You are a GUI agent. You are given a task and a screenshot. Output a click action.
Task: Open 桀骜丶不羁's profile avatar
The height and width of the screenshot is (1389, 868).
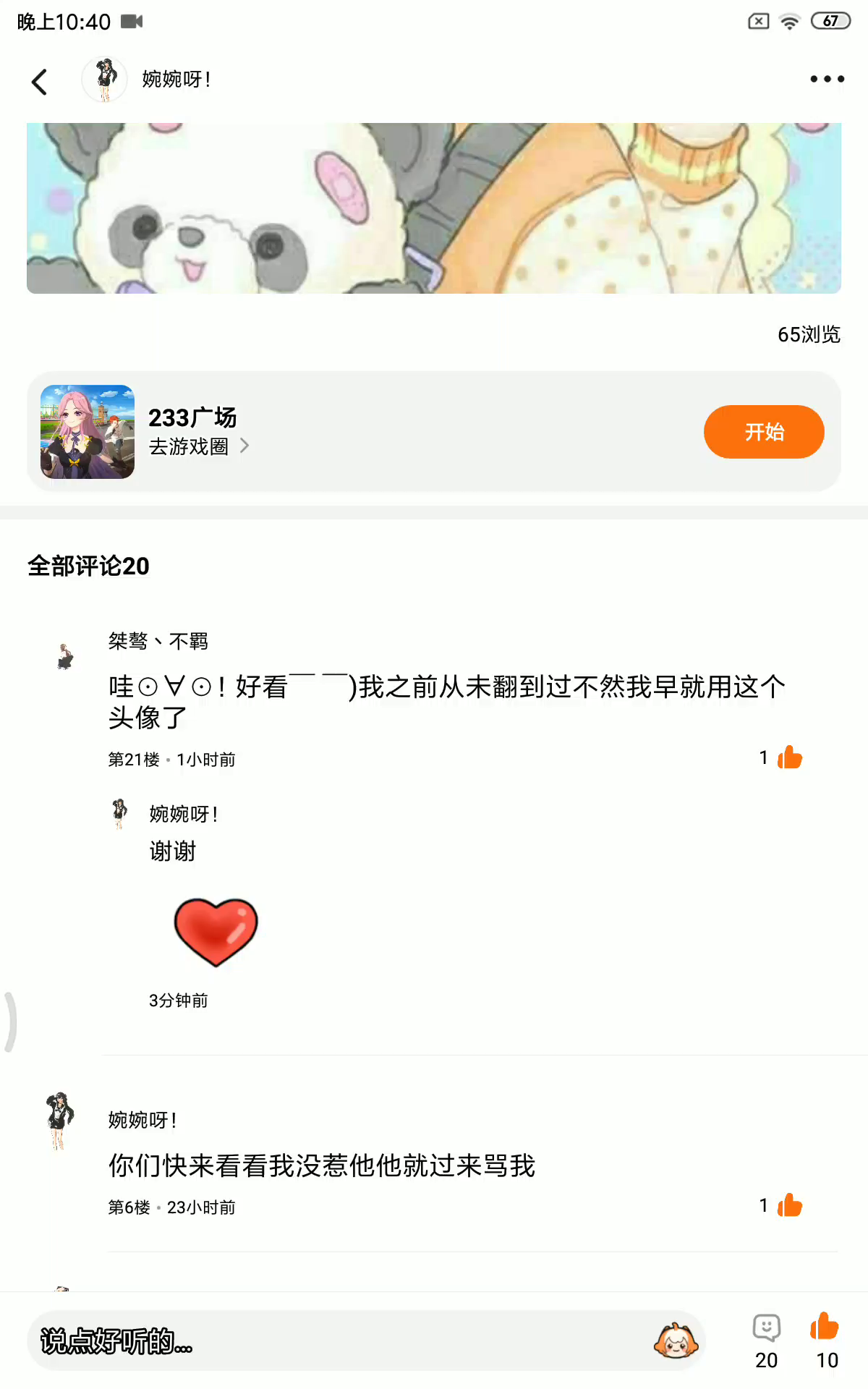(65, 656)
